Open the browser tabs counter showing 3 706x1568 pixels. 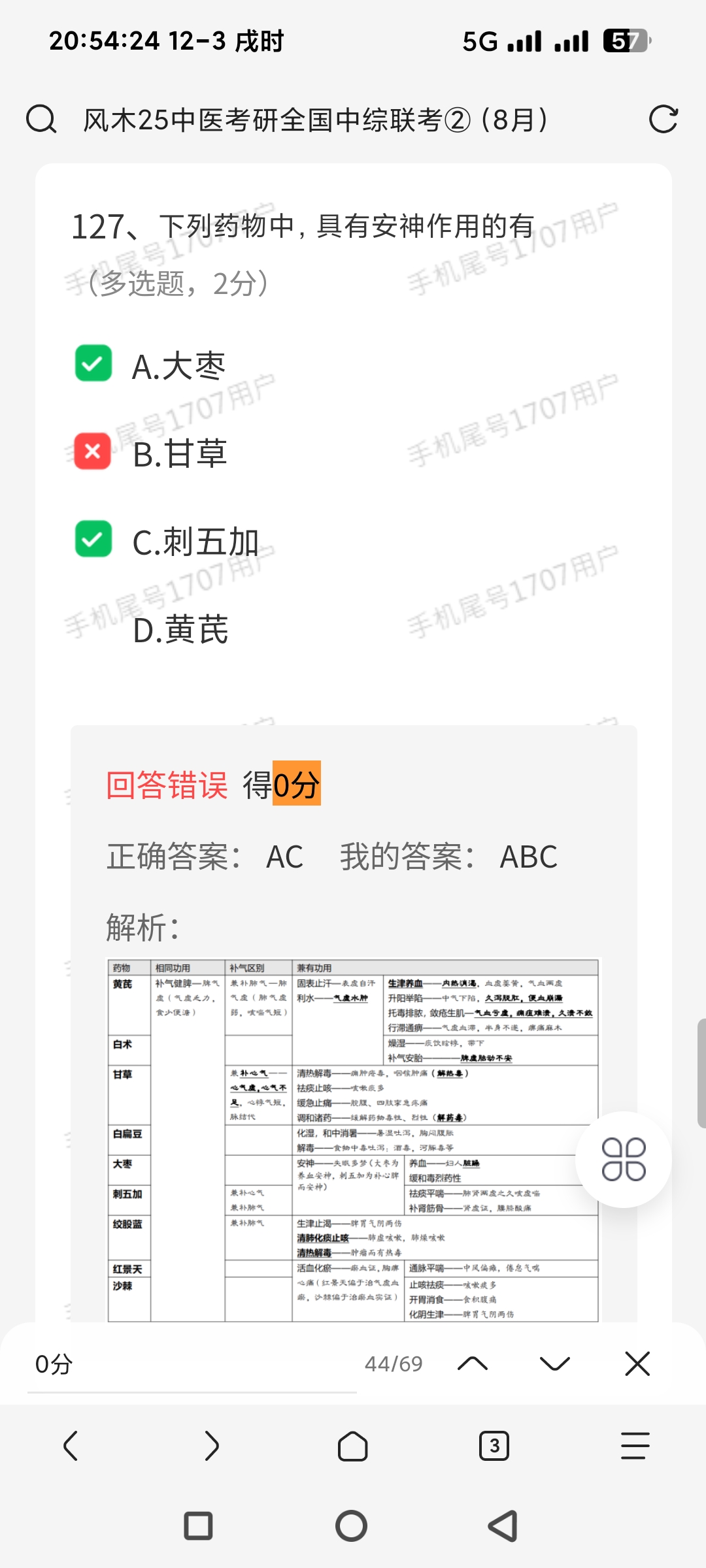click(x=494, y=1446)
